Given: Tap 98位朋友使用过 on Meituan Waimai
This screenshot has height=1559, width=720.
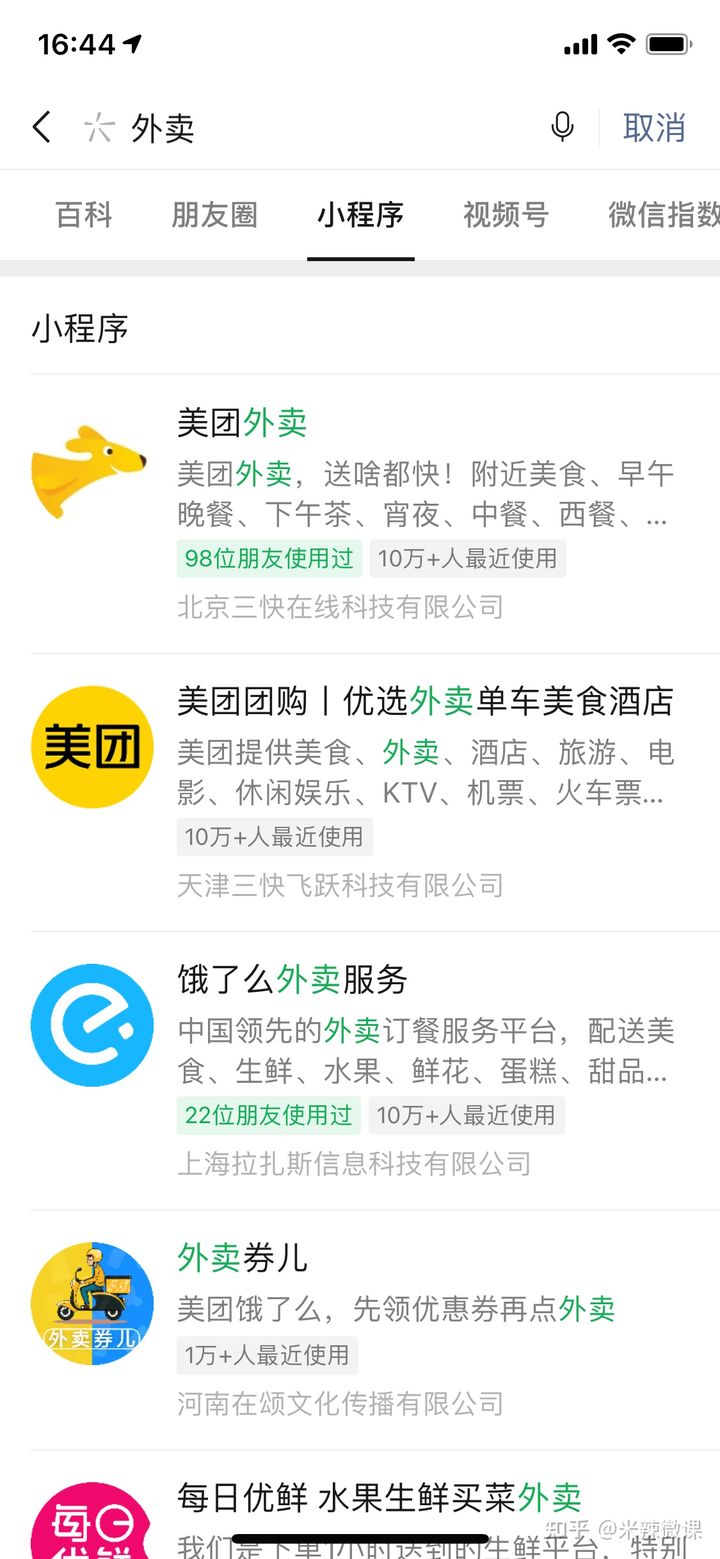Looking at the screenshot, I should click(x=268, y=559).
